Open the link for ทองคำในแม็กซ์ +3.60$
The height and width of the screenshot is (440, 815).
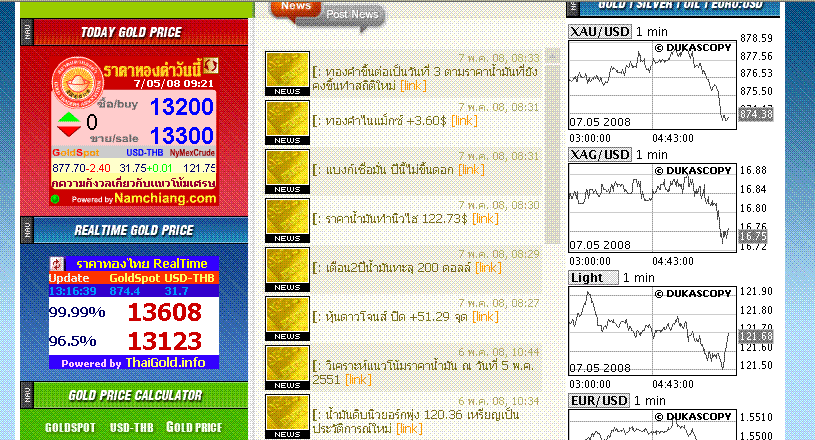tap(464, 121)
